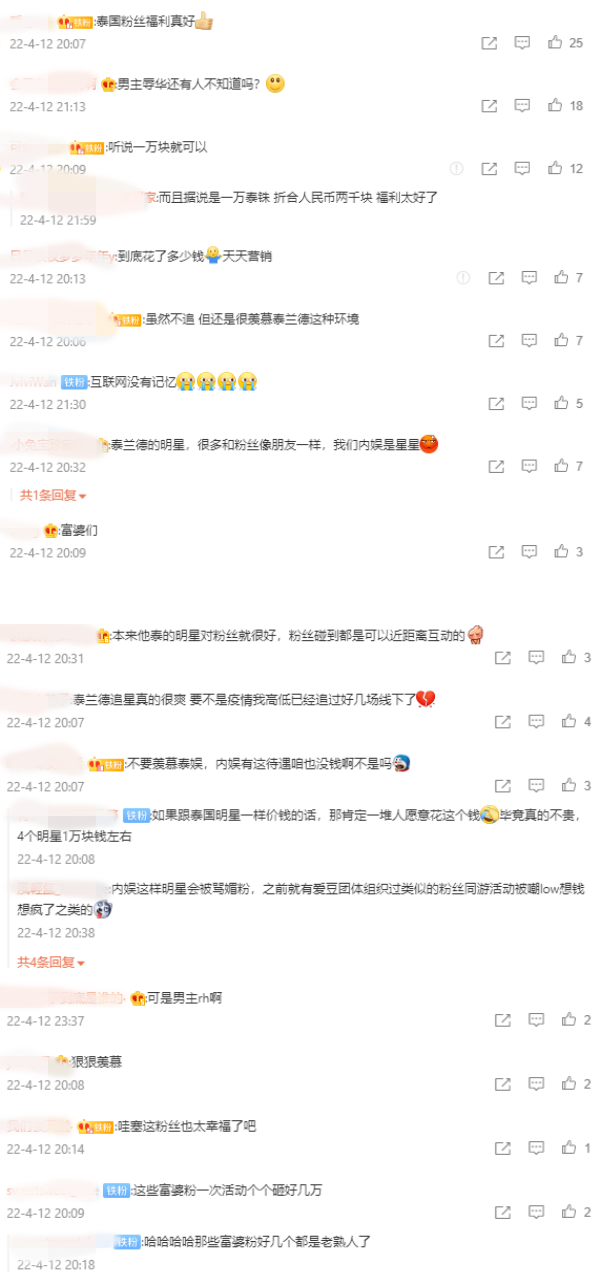The height and width of the screenshot is (1283, 600).
Task: Reply to the comment '不要羡慕泰娱'
Action: tap(536, 785)
